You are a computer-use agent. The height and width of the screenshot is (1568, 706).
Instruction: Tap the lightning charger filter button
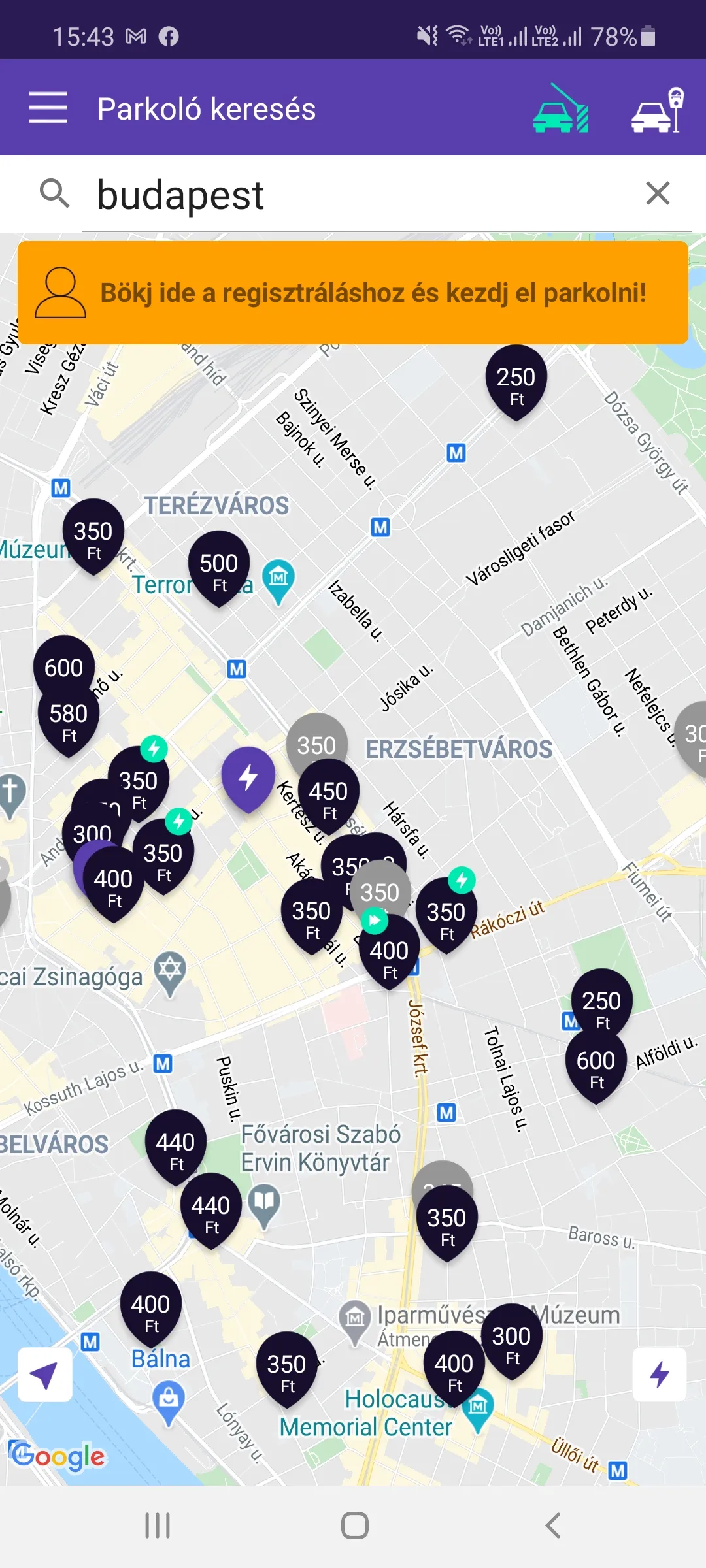659,1375
